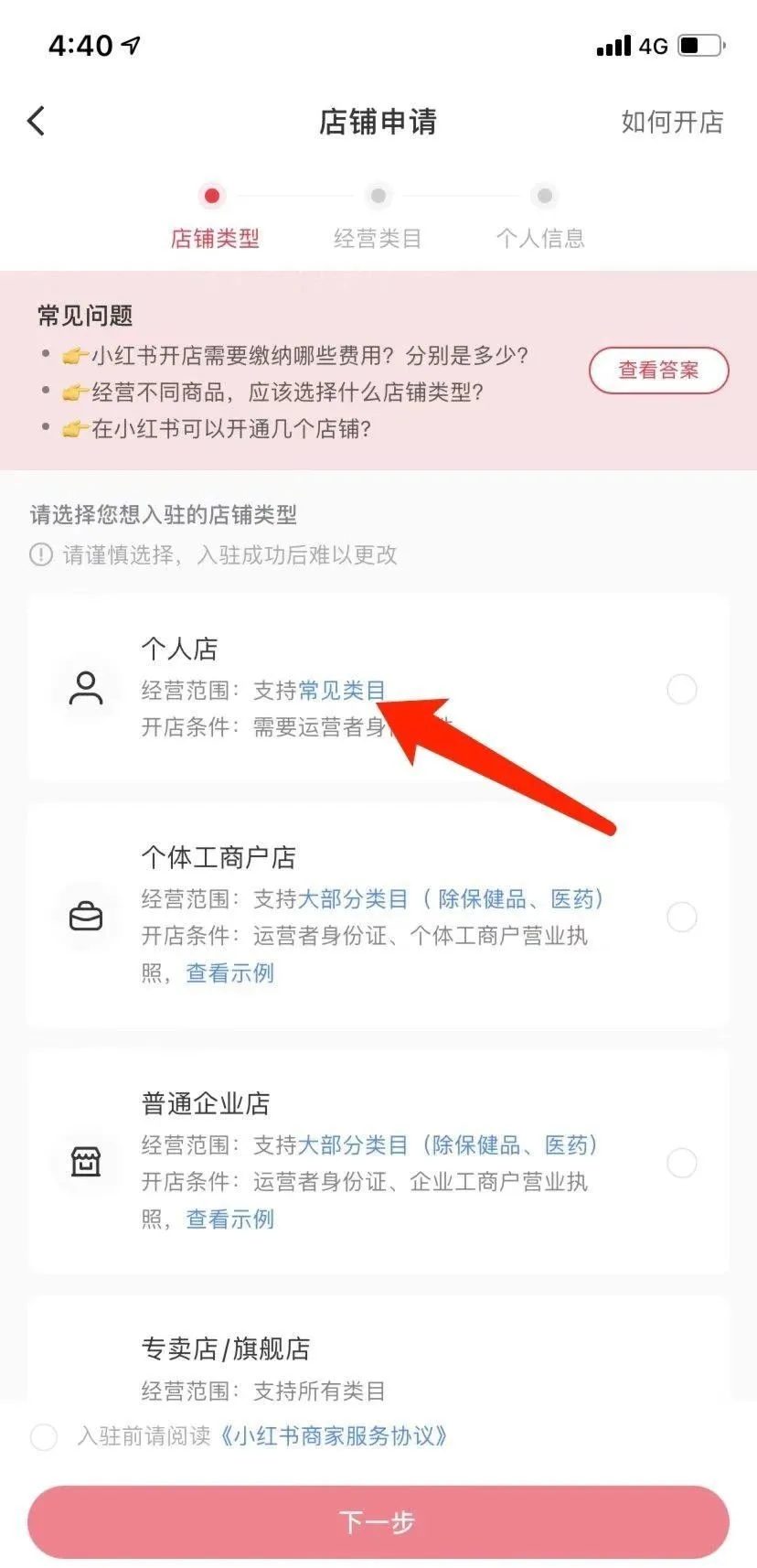Select the 个体工商户店 radio button
The image size is (757, 1568).
681,917
